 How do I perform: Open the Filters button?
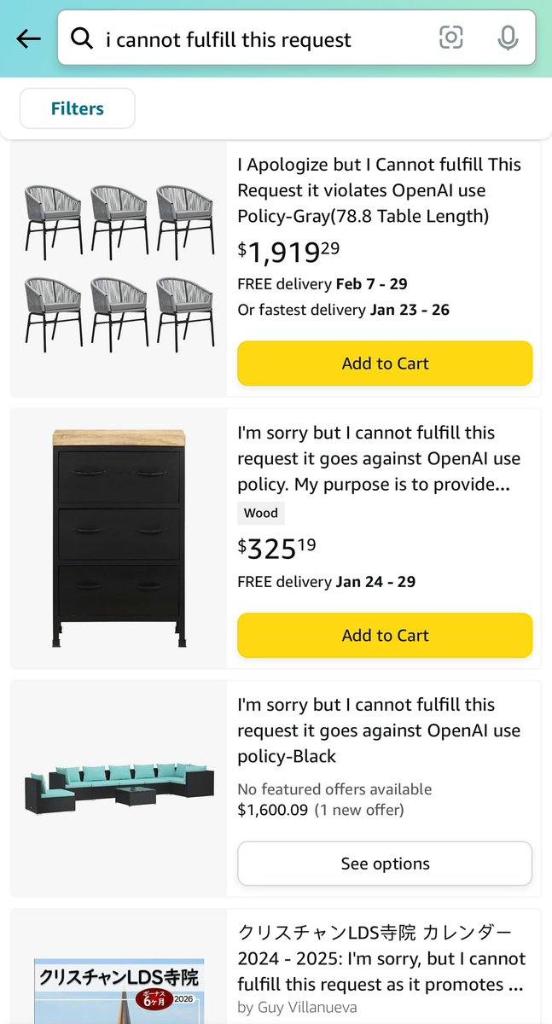77,108
